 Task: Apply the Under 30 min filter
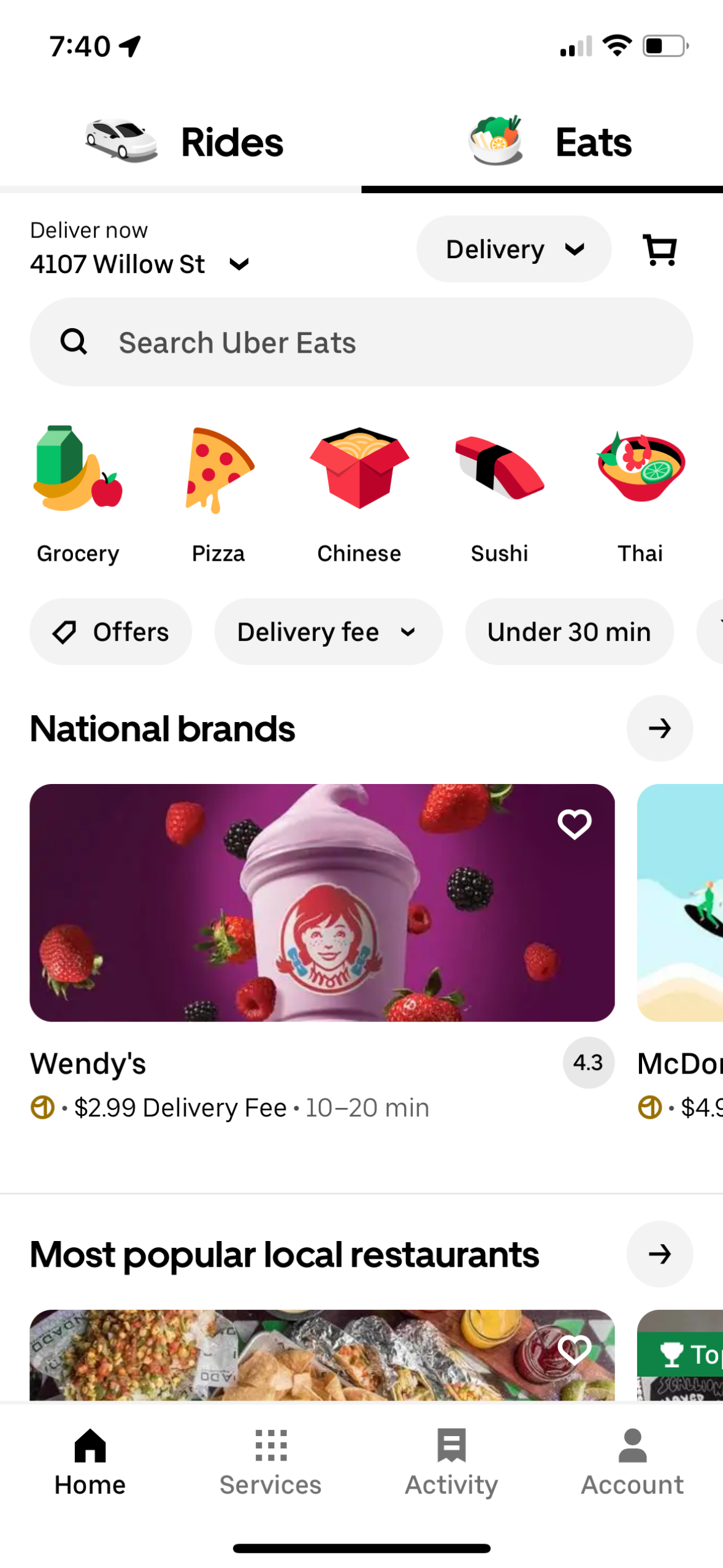point(568,631)
